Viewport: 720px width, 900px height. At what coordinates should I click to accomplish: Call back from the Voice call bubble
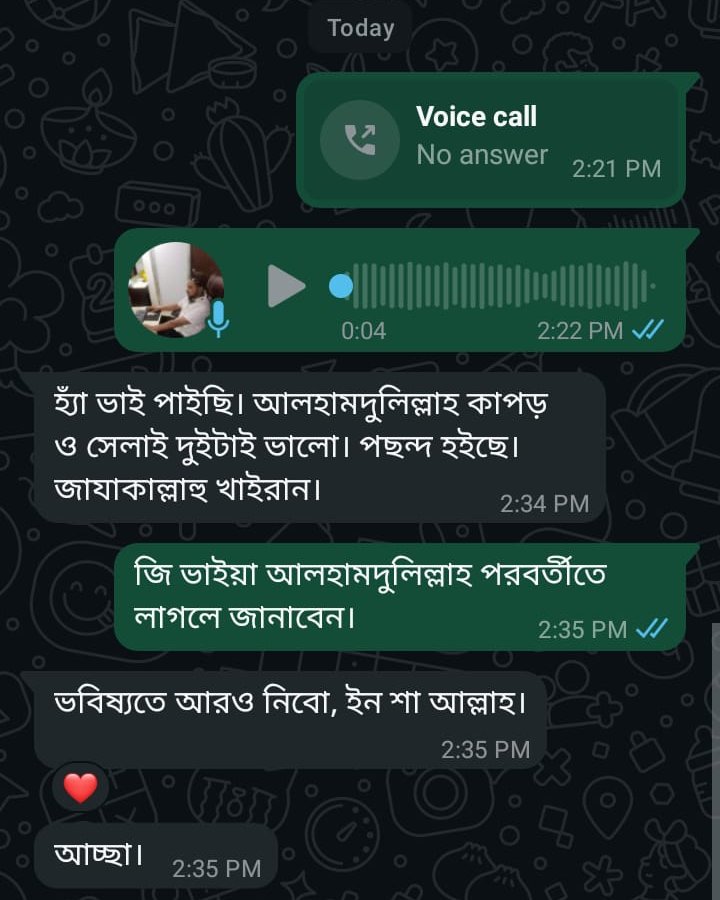point(360,140)
